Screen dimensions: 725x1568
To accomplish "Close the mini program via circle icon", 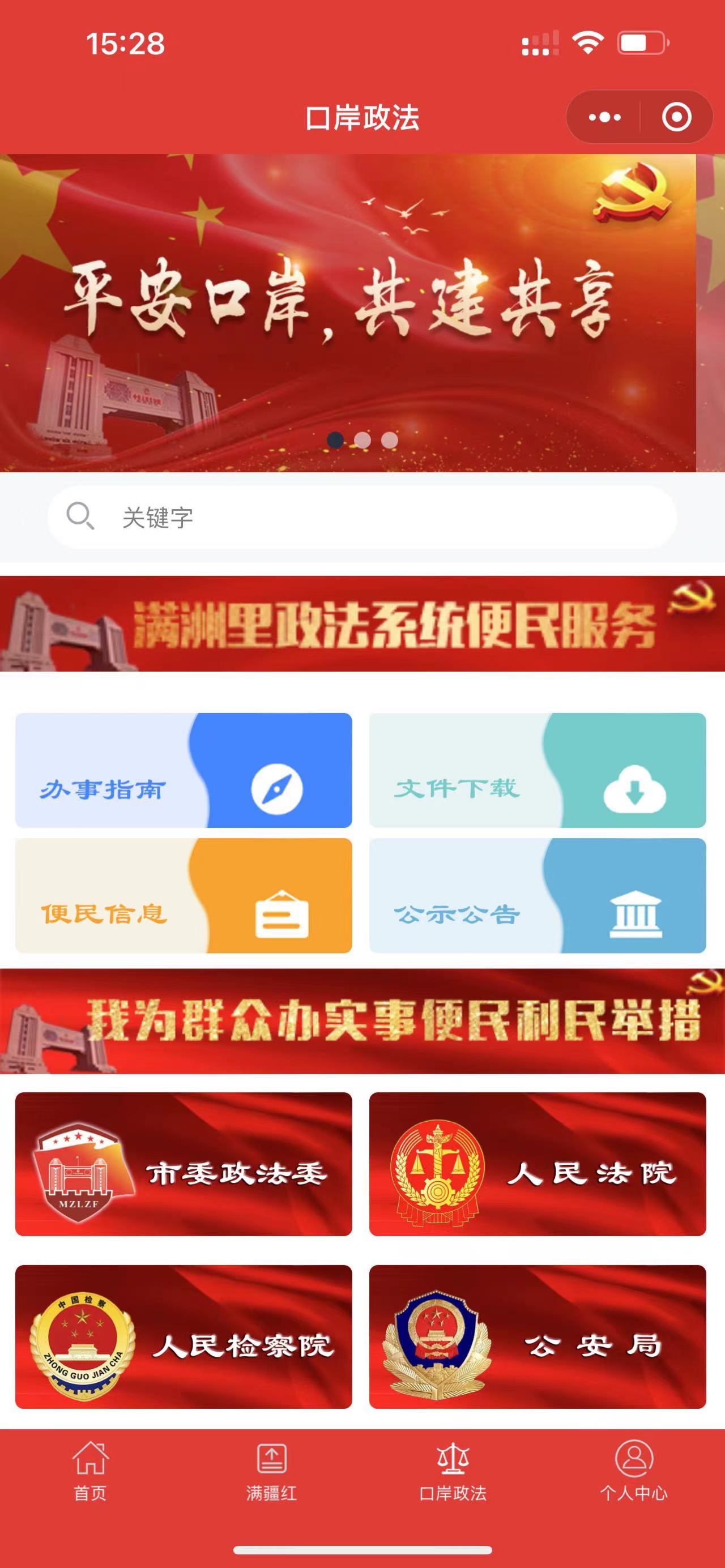I will click(676, 117).
